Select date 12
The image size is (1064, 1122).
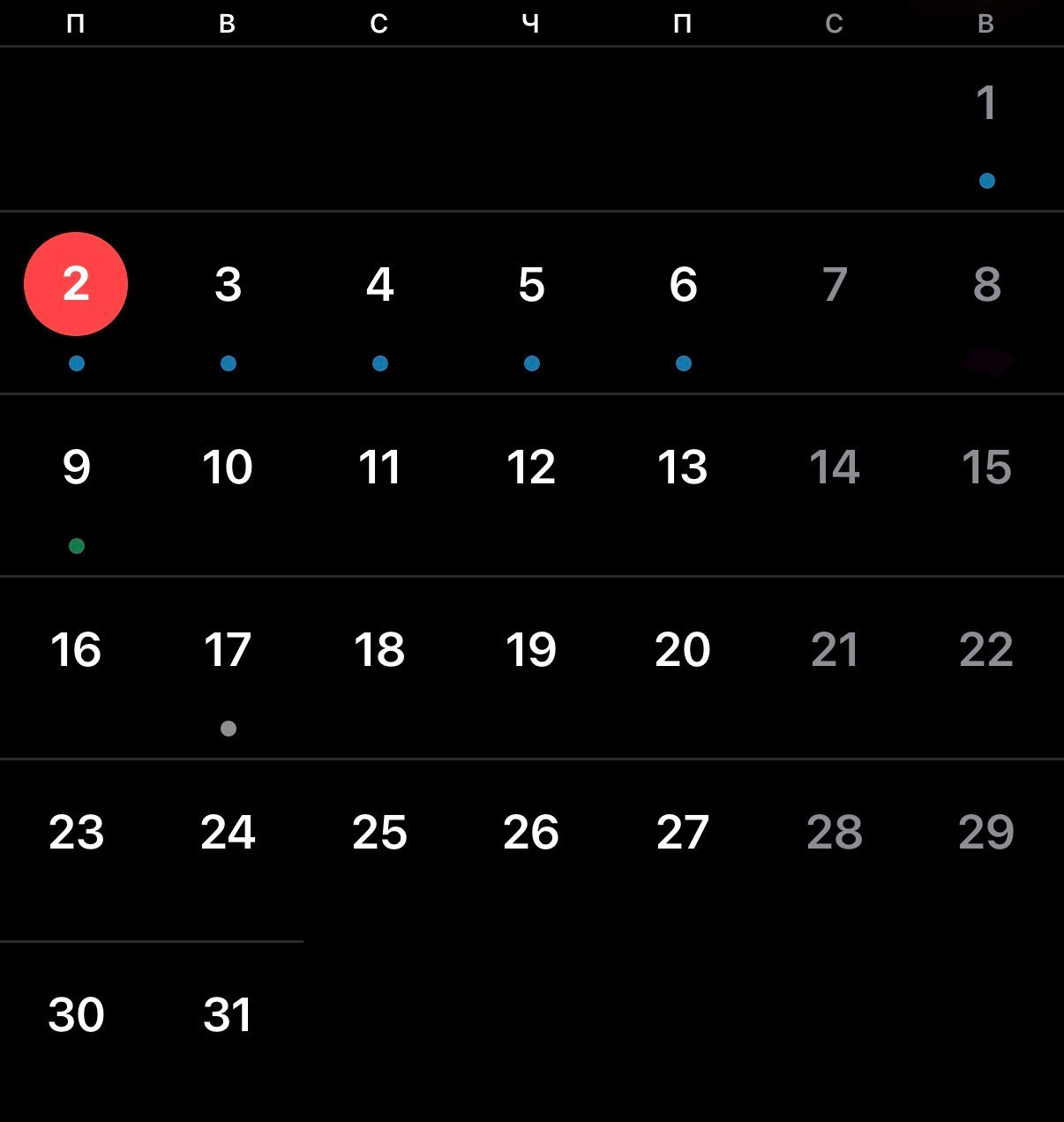tap(531, 467)
